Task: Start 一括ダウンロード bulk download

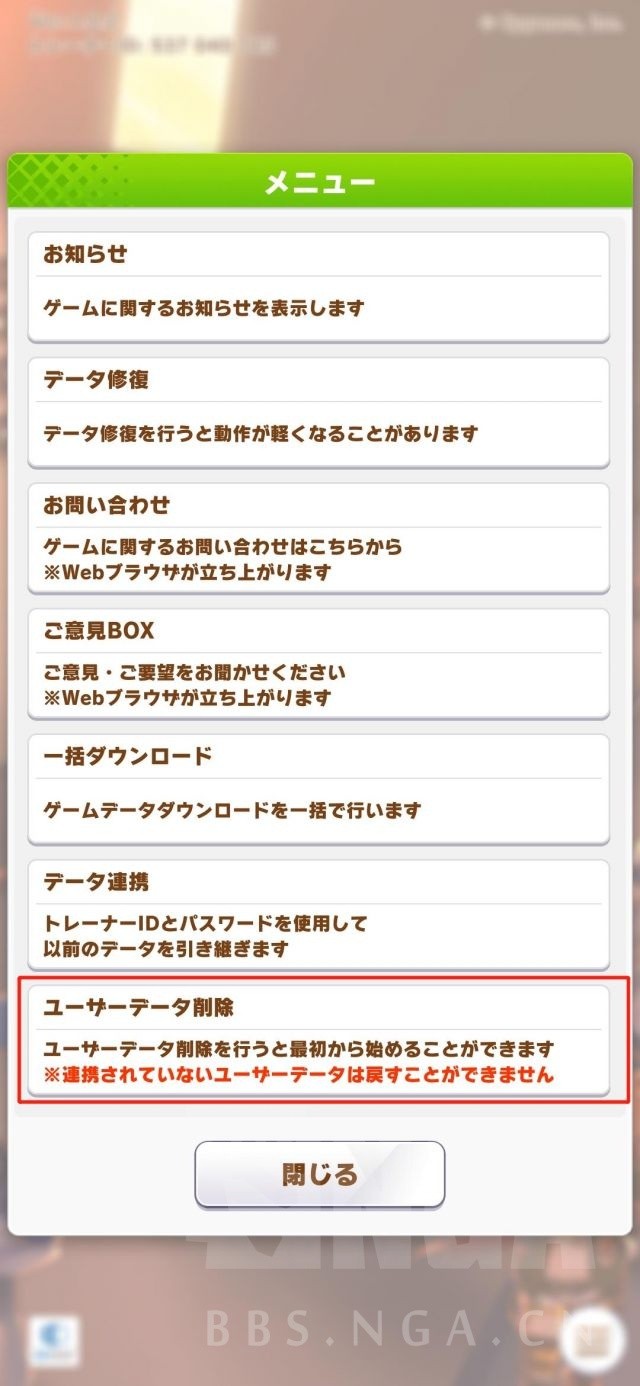Action: tap(319, 789)
